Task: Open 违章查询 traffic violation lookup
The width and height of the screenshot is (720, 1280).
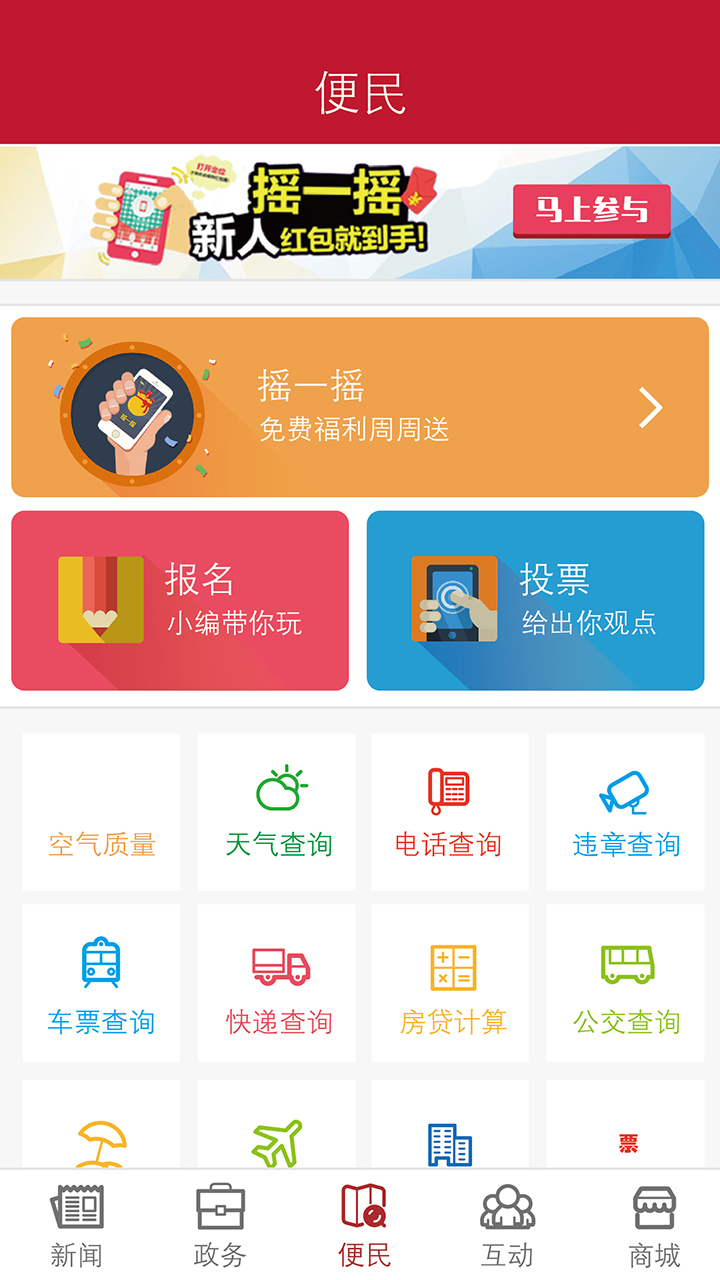Action: (x=625, y=812)
